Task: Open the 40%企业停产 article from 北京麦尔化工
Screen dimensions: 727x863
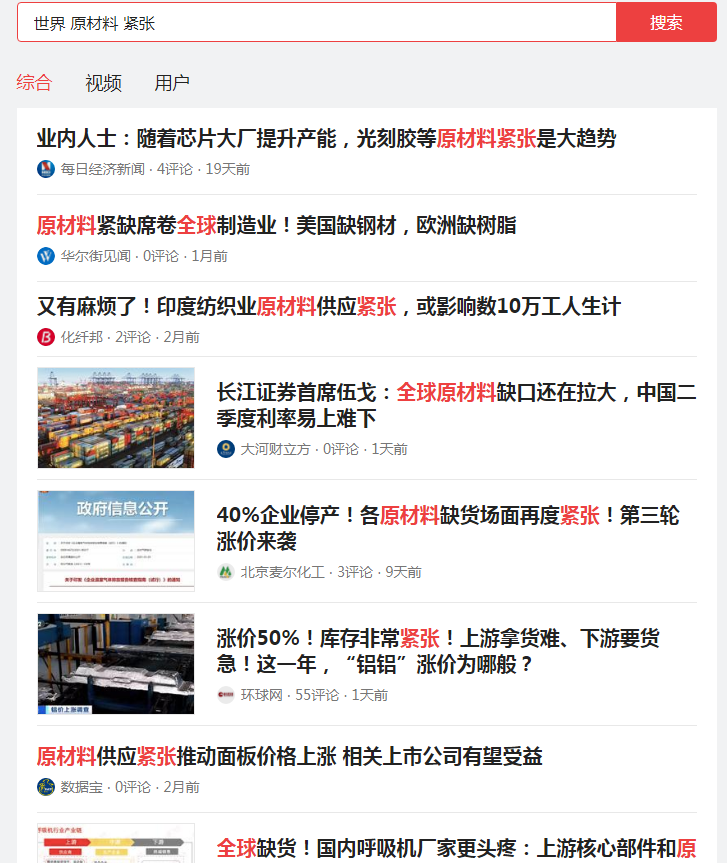Action: (448, 528)
